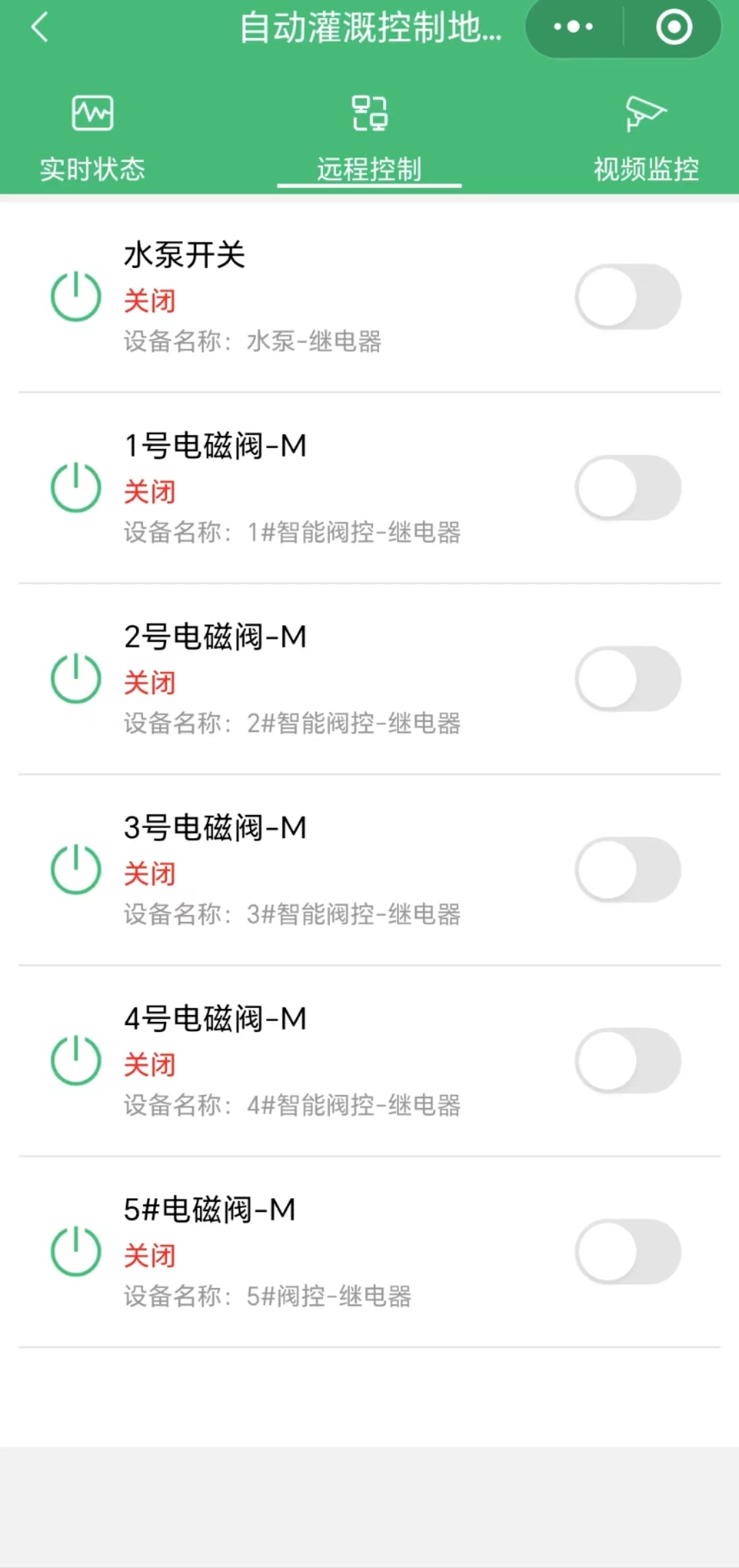This screenshot has width=739, height=1568.
Task: Turn on the 5#电磁阀-M valve switch
Action: pyautogui.click(x=628, y=1252)
